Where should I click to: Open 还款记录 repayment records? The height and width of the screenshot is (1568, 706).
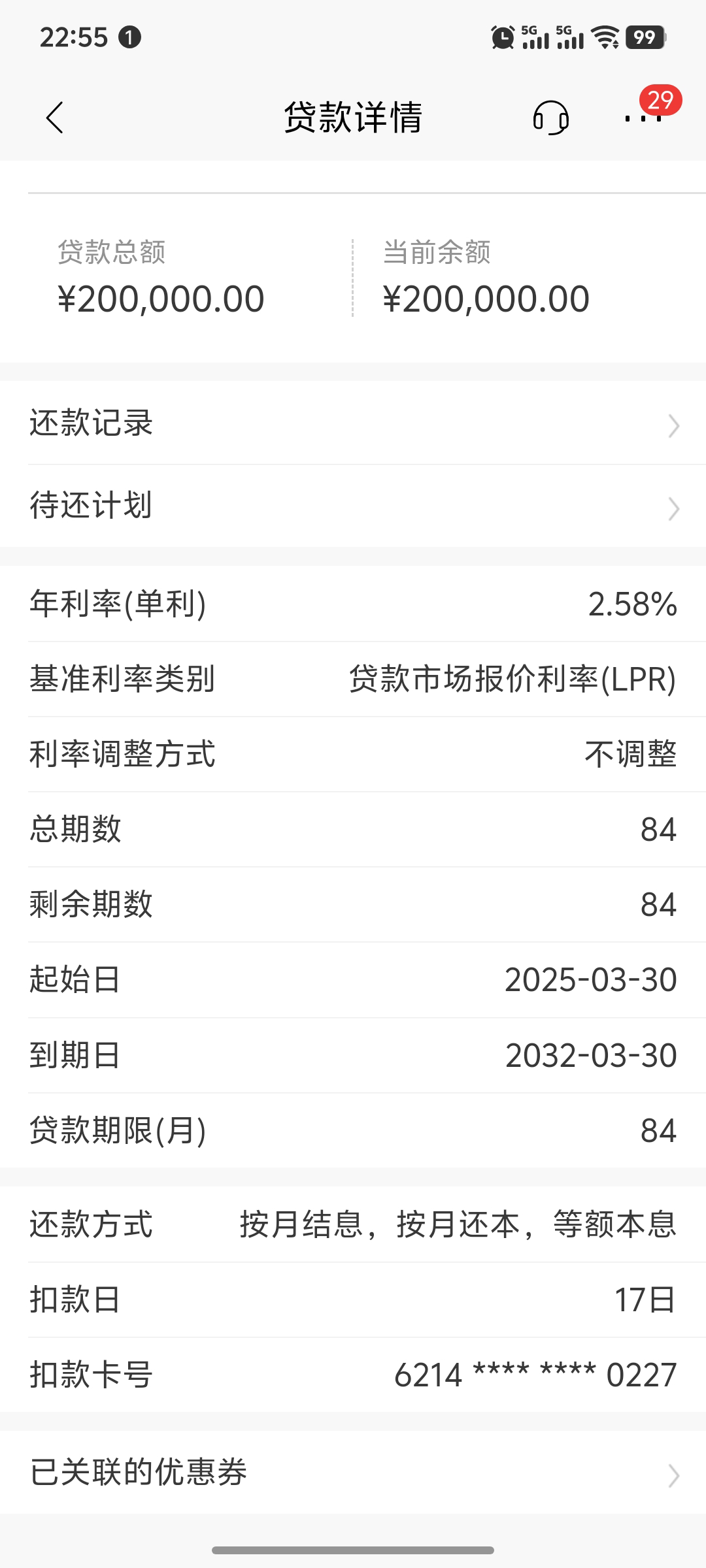tap(353, 423)
